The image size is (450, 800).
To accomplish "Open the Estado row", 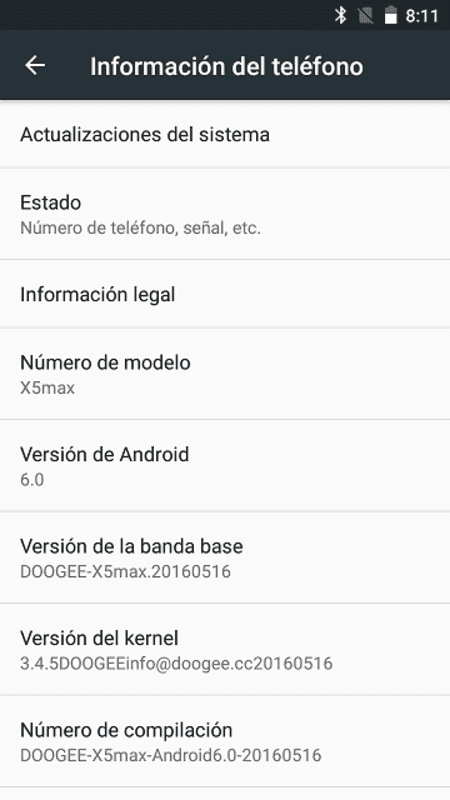I will [225, 214].
